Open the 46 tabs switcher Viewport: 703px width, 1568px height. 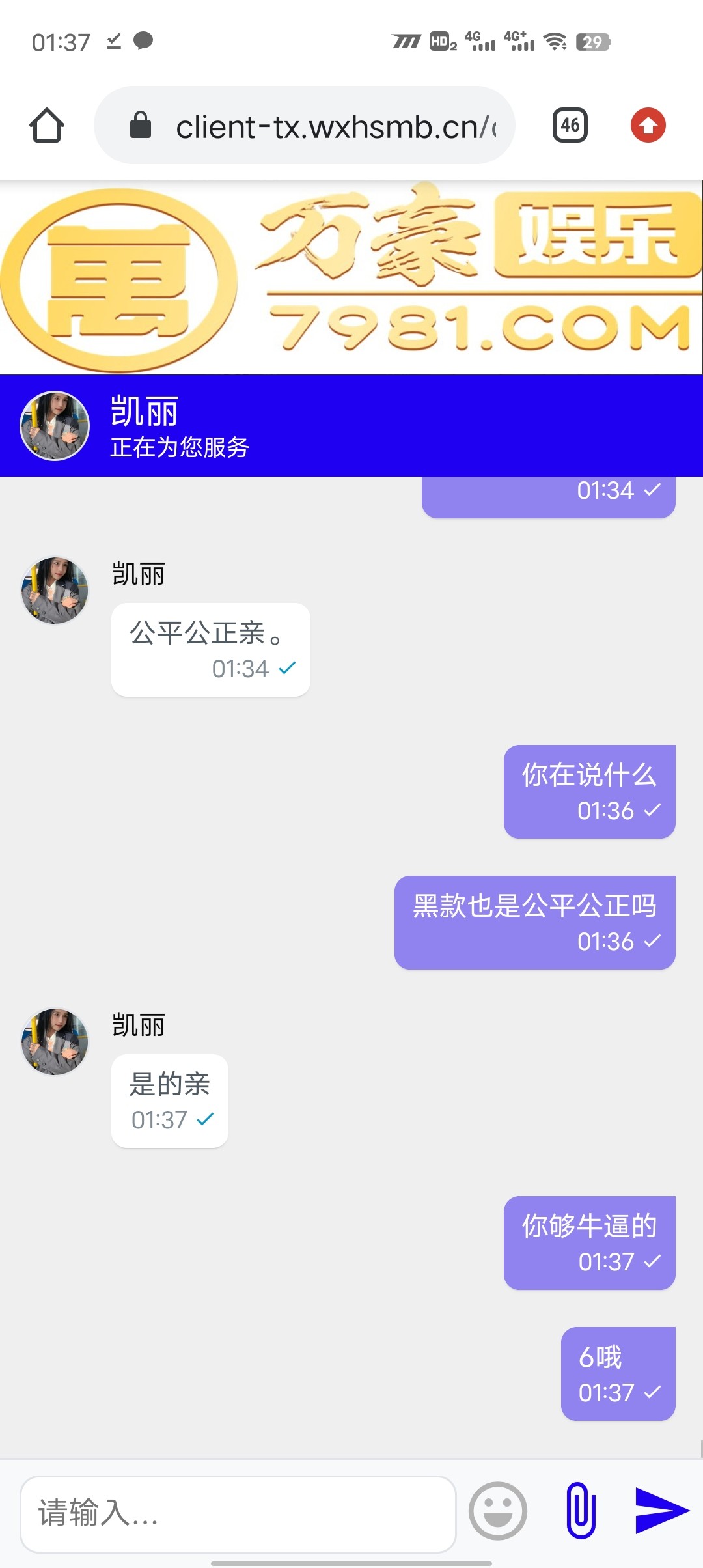coord(570,125)
